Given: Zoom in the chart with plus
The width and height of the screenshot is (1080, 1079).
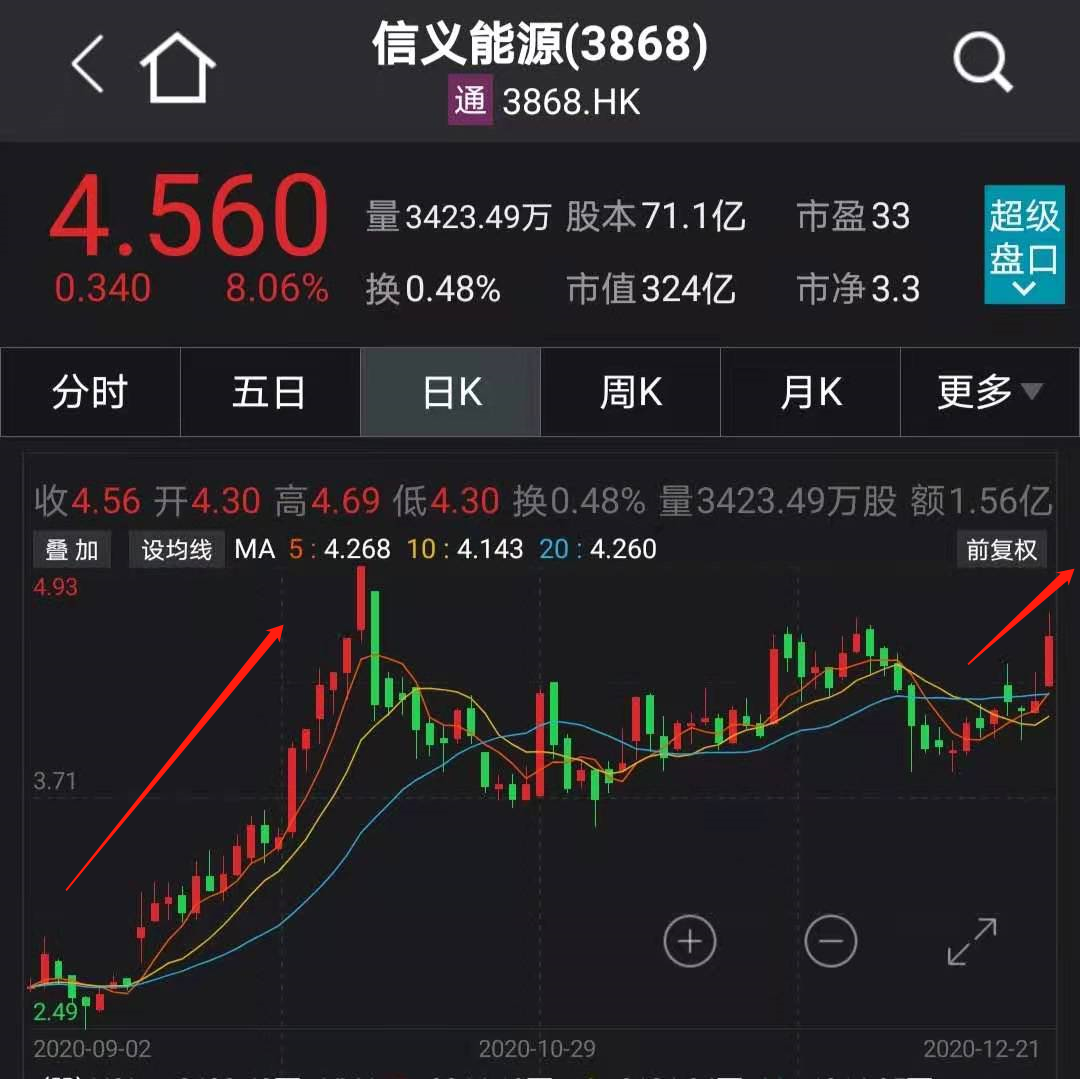Looking at the screenshot, I should click(690, 941).
